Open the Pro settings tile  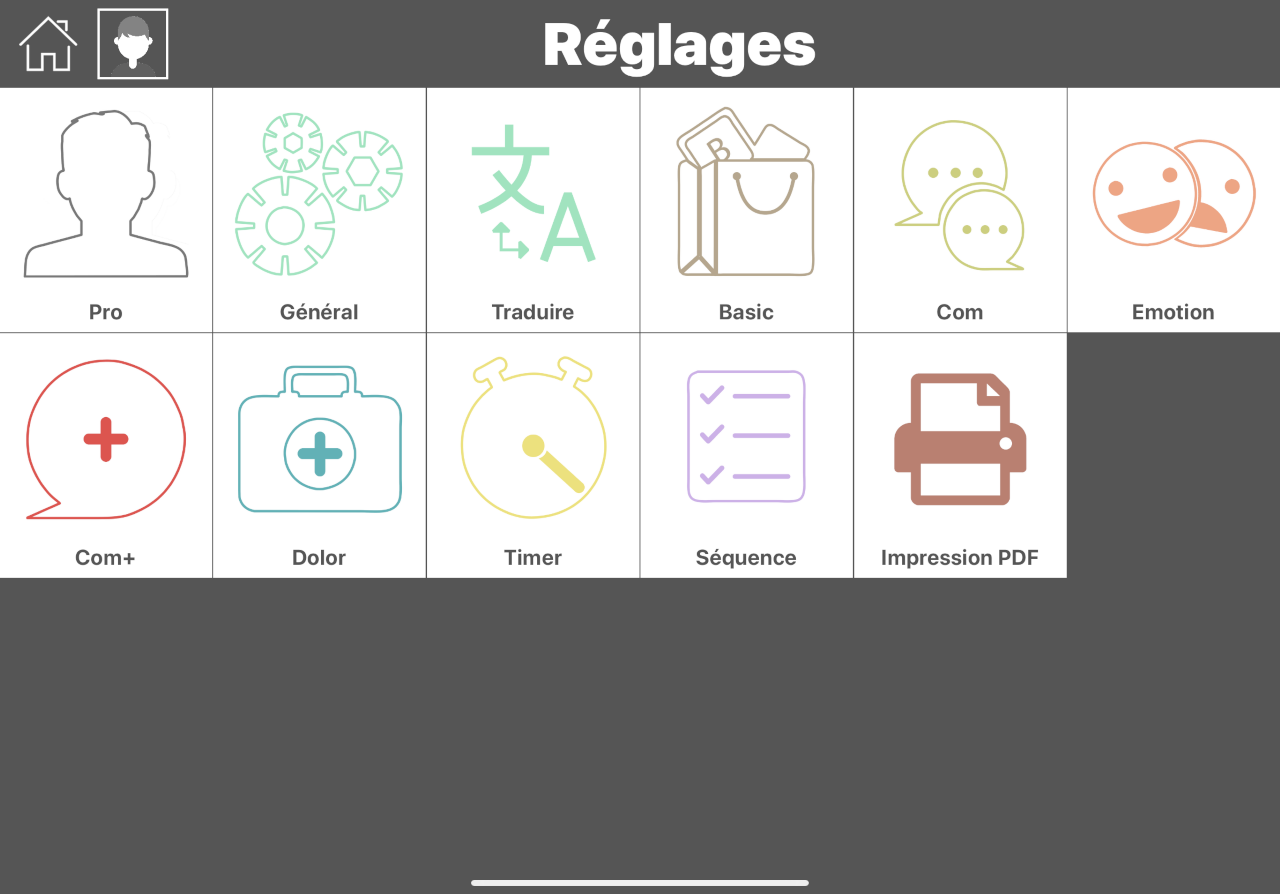(x=106, y=210)
